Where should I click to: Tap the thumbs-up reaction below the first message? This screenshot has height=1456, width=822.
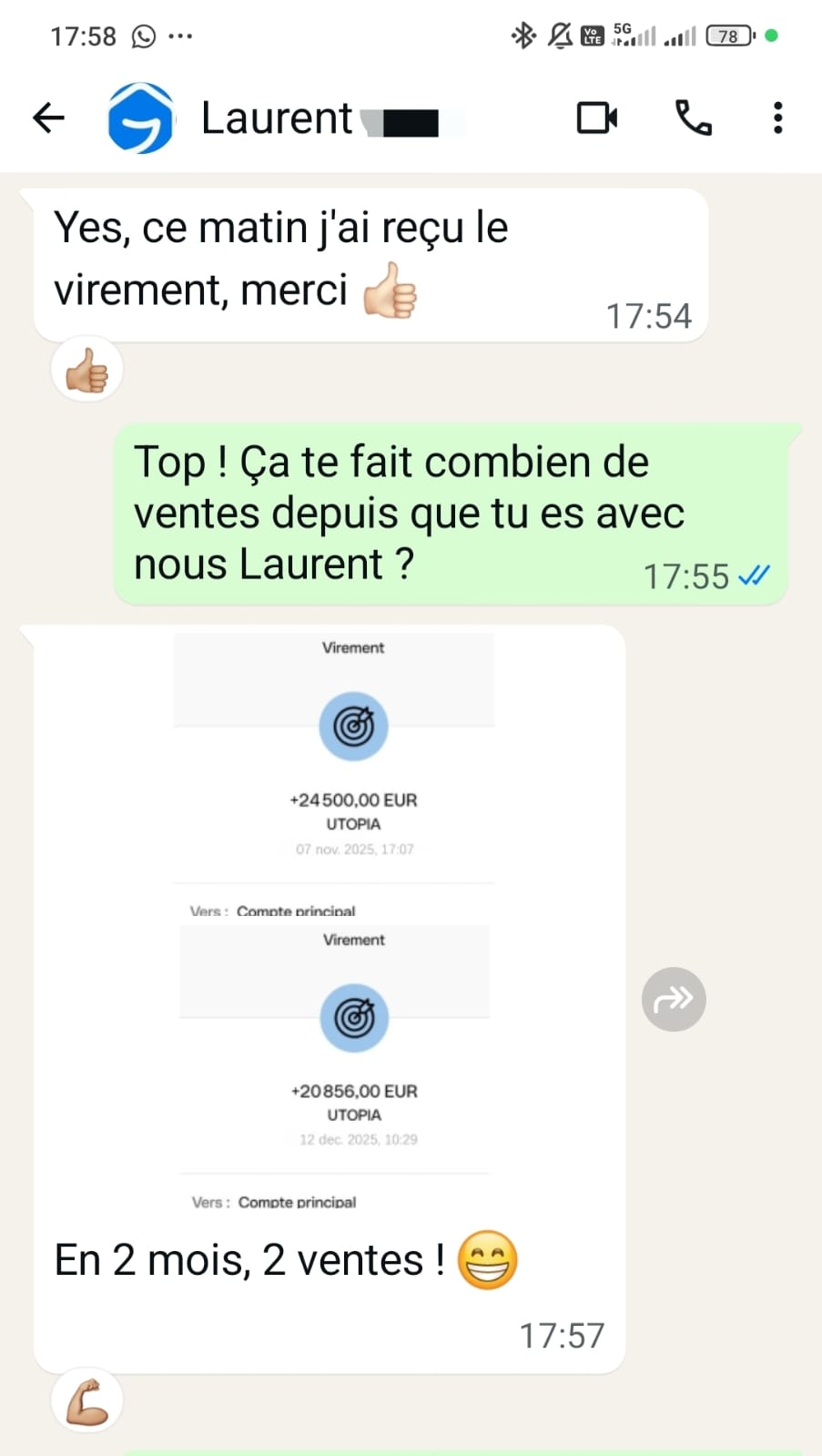coord(86,368)
